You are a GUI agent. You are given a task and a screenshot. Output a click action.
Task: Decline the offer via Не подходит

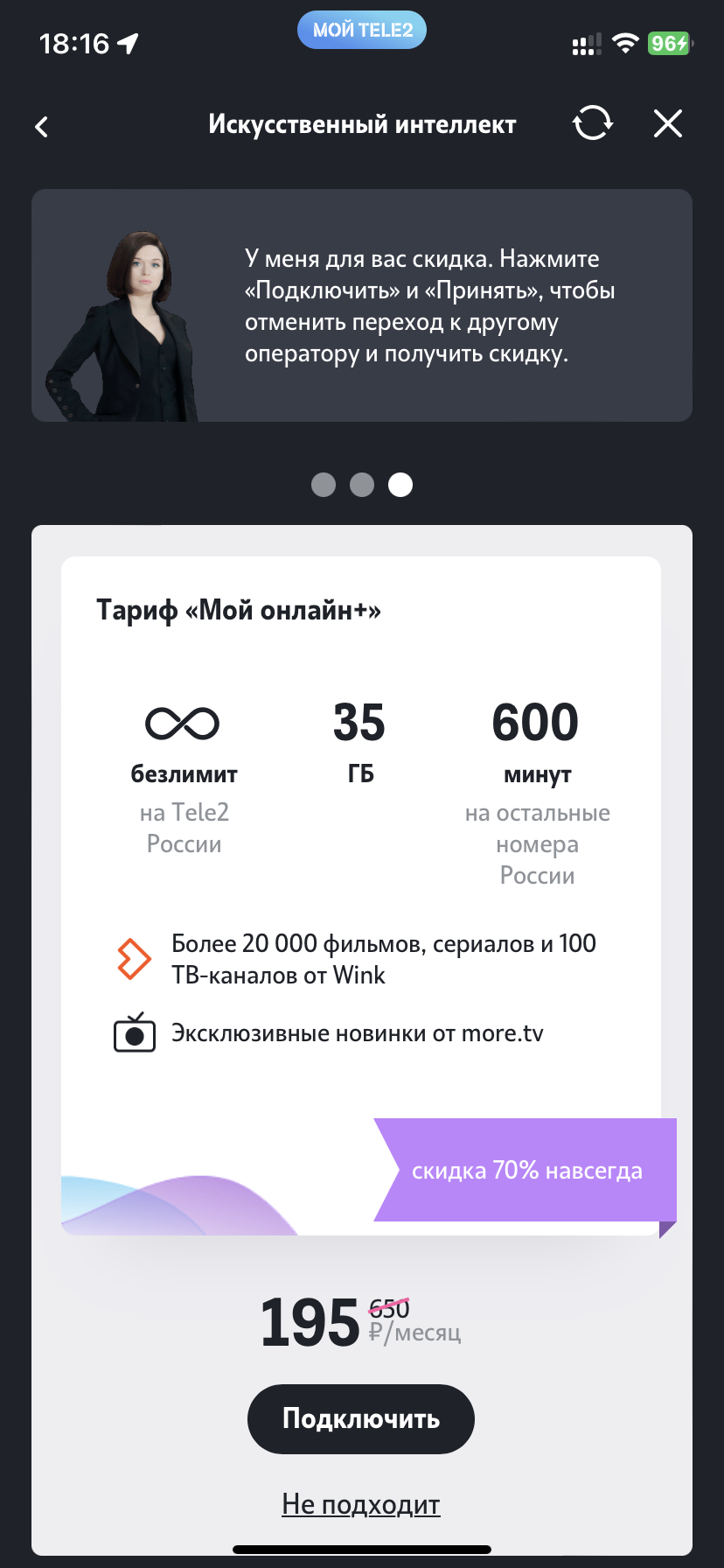361,1503
